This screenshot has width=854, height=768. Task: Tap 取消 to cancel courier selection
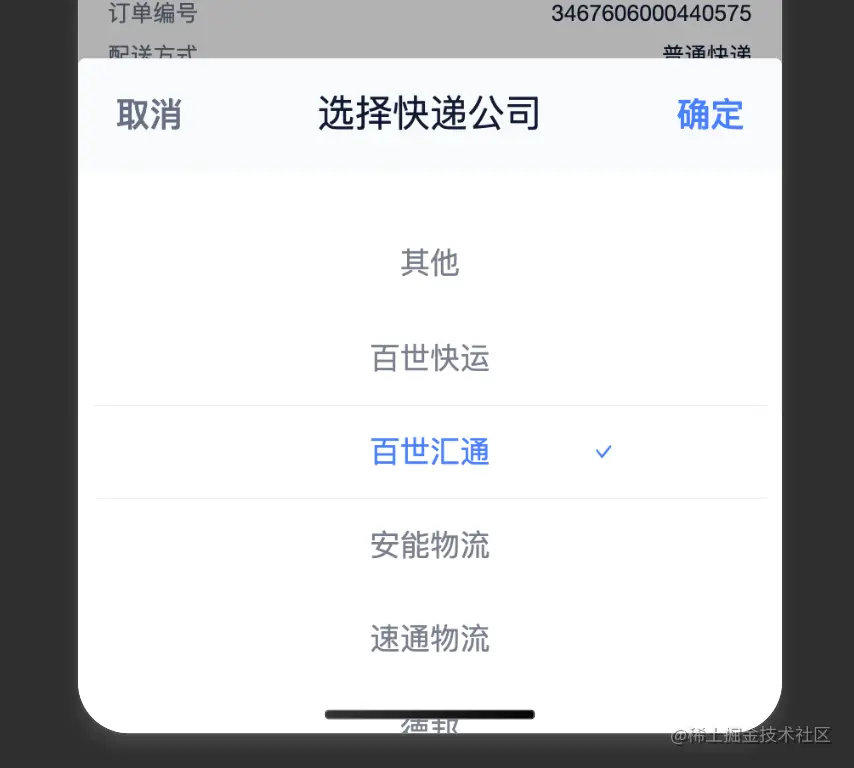[x=149, y=115]
